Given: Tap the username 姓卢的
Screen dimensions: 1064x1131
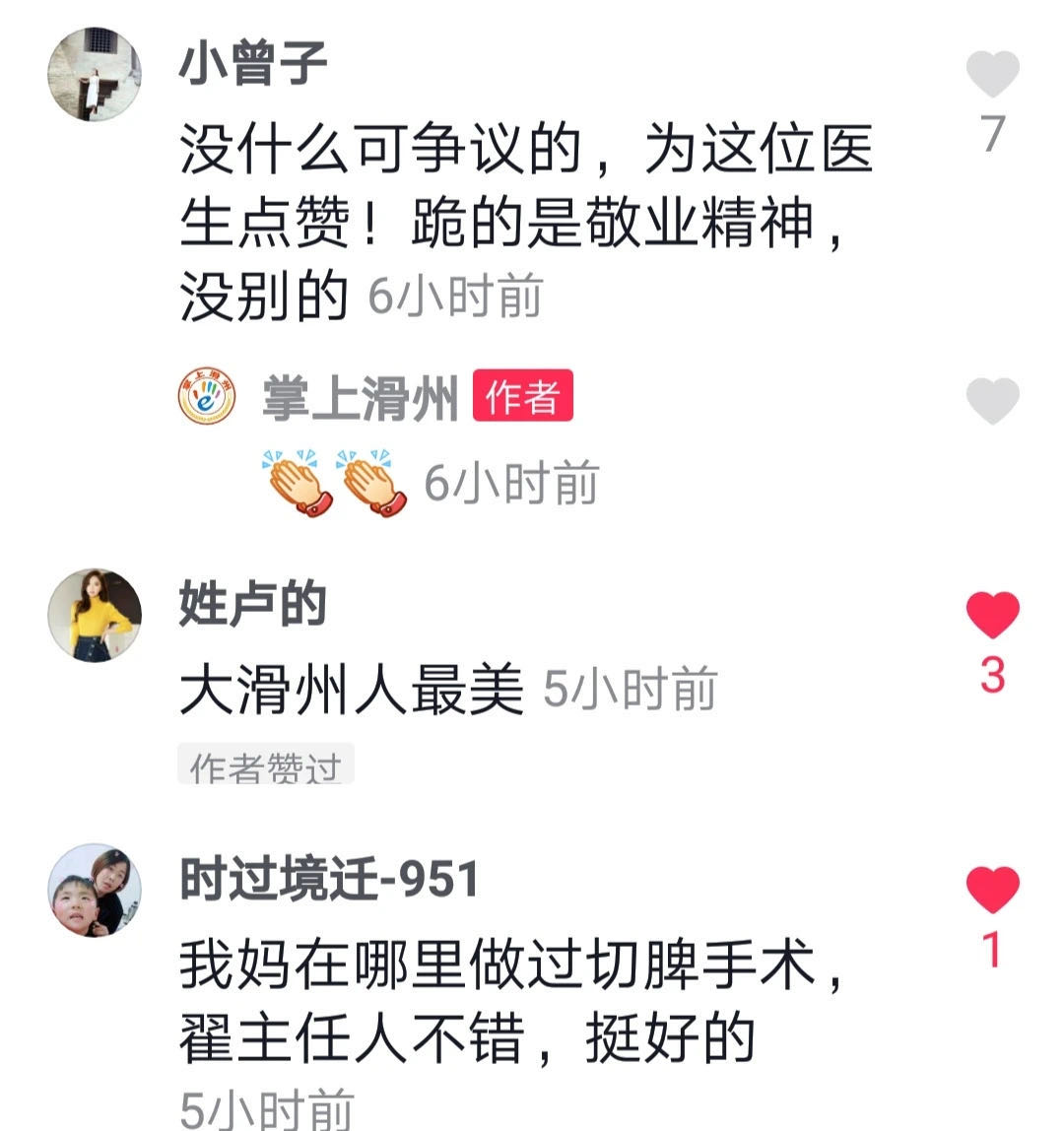Looking at the screenshot, I should click(252, 604).
